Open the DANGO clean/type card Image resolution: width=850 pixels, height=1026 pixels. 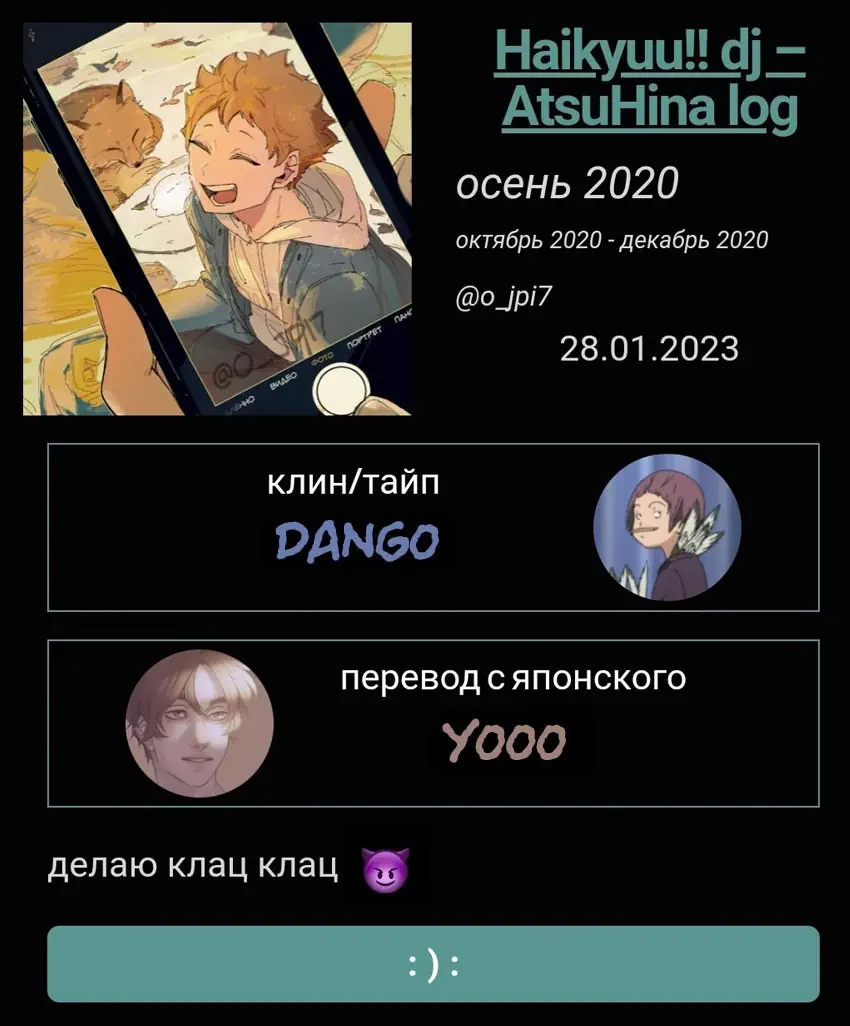pos(433,527)
